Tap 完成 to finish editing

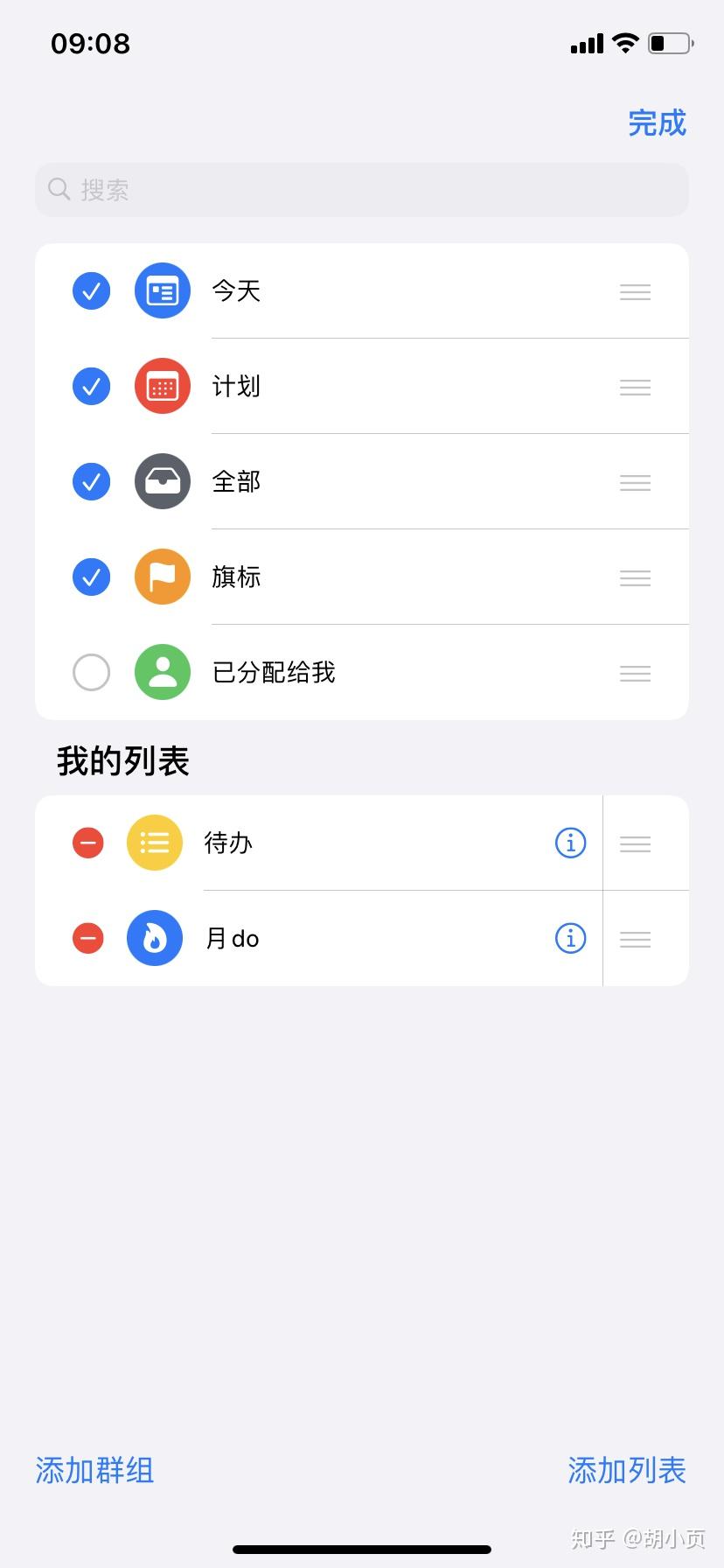pos(657,123)
